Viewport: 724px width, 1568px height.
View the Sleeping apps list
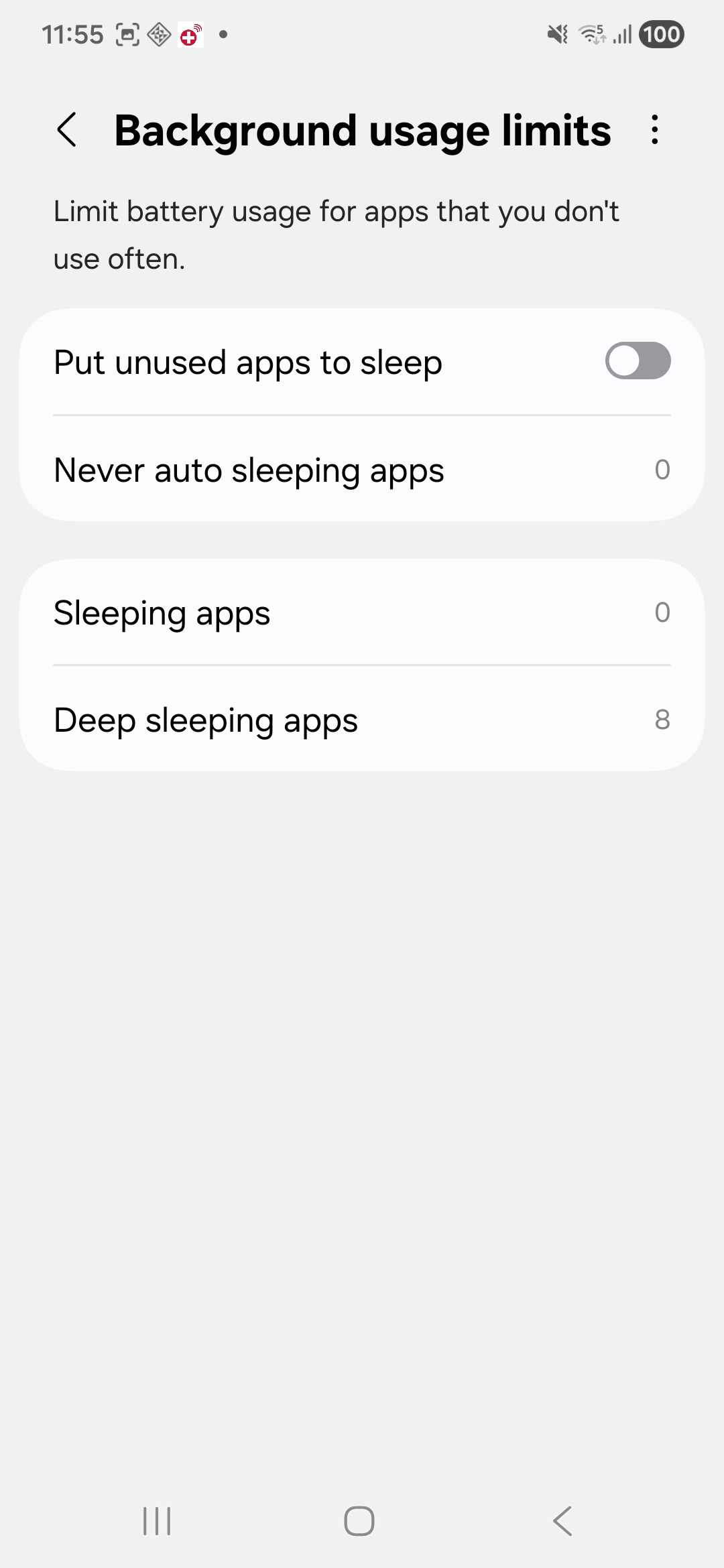coord(362,612)
